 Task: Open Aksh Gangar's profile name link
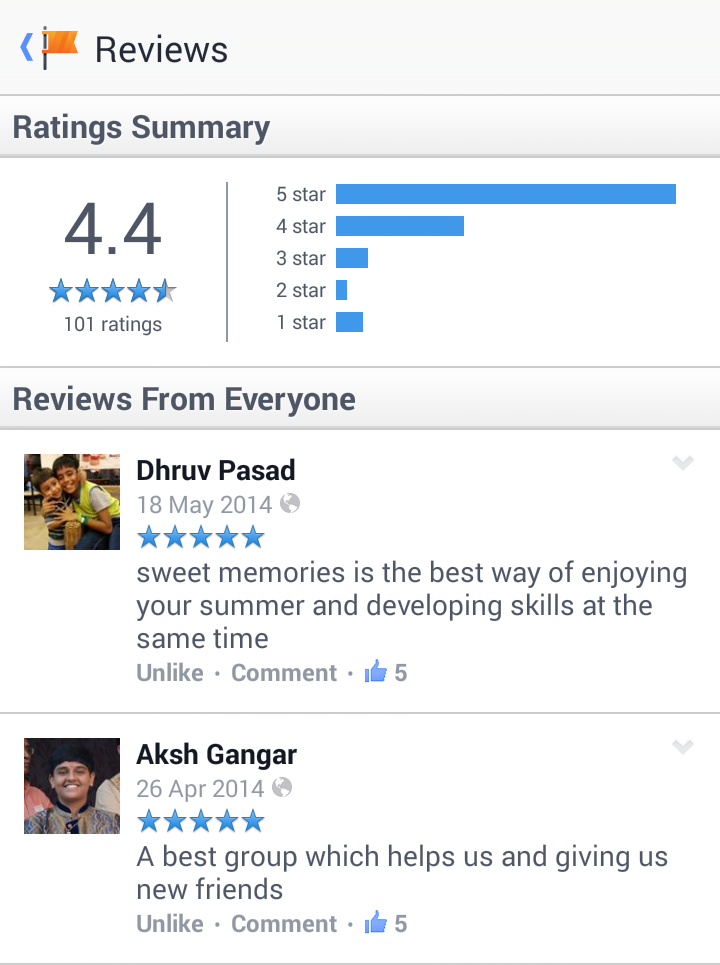[x=216, y=754]
